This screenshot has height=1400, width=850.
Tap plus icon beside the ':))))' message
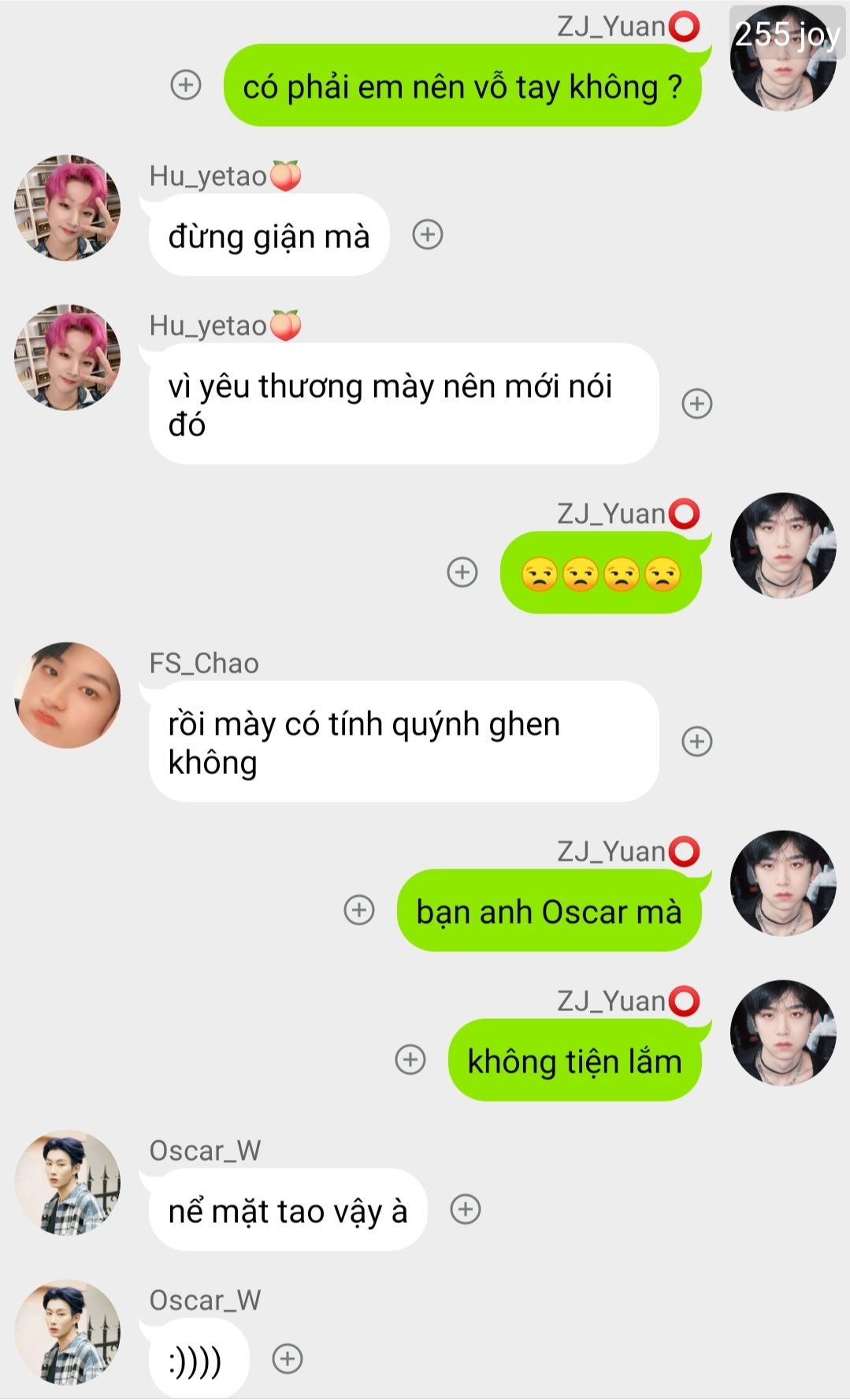[x=287, y=1358]
